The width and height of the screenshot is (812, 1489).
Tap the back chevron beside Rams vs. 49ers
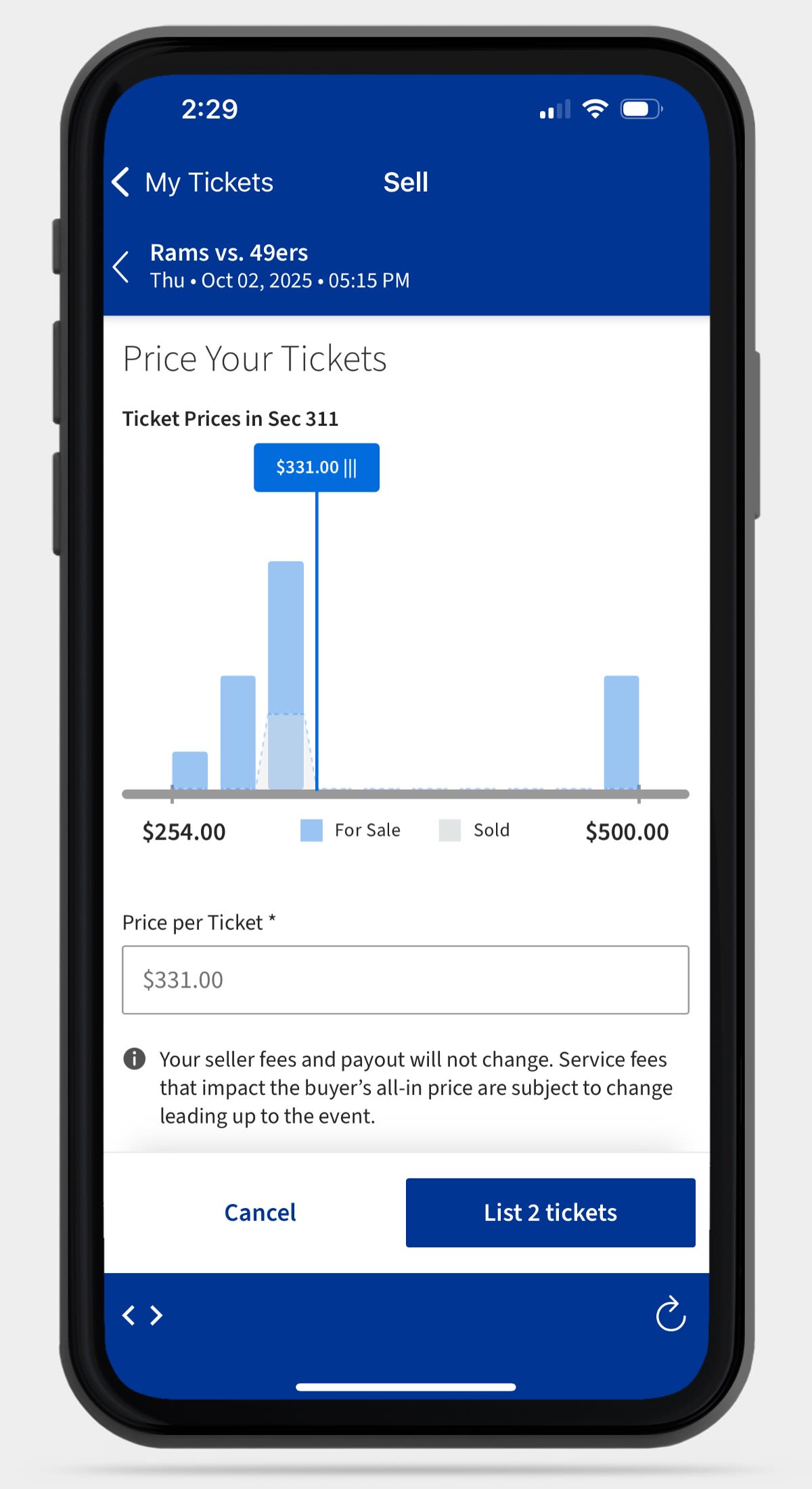[x=121, y=267]
